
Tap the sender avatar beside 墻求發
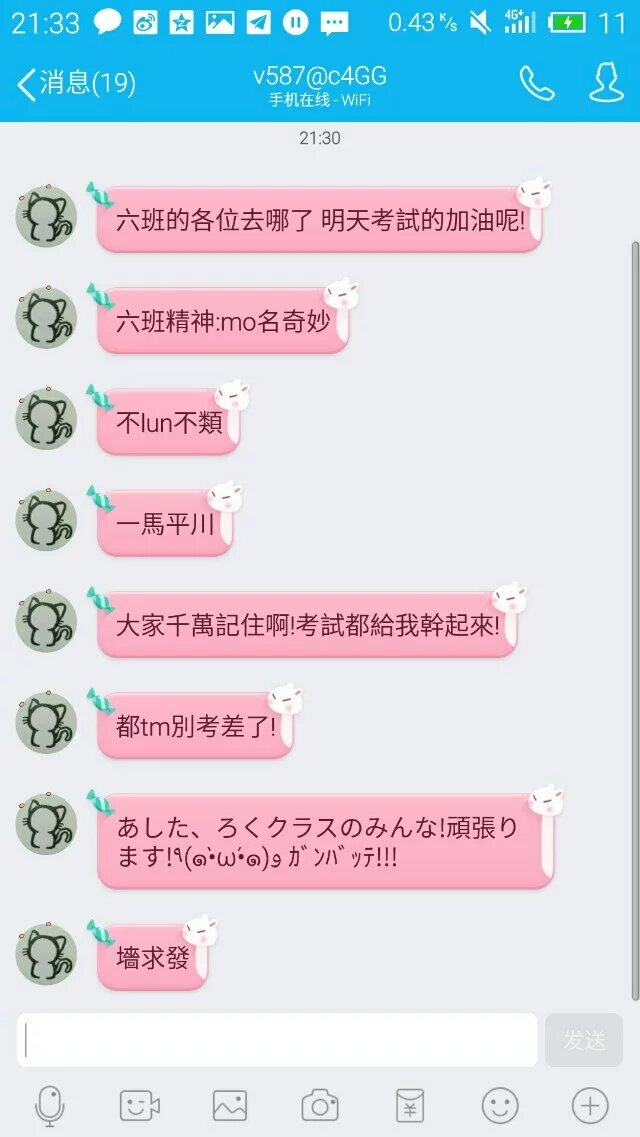coord(46,954)
